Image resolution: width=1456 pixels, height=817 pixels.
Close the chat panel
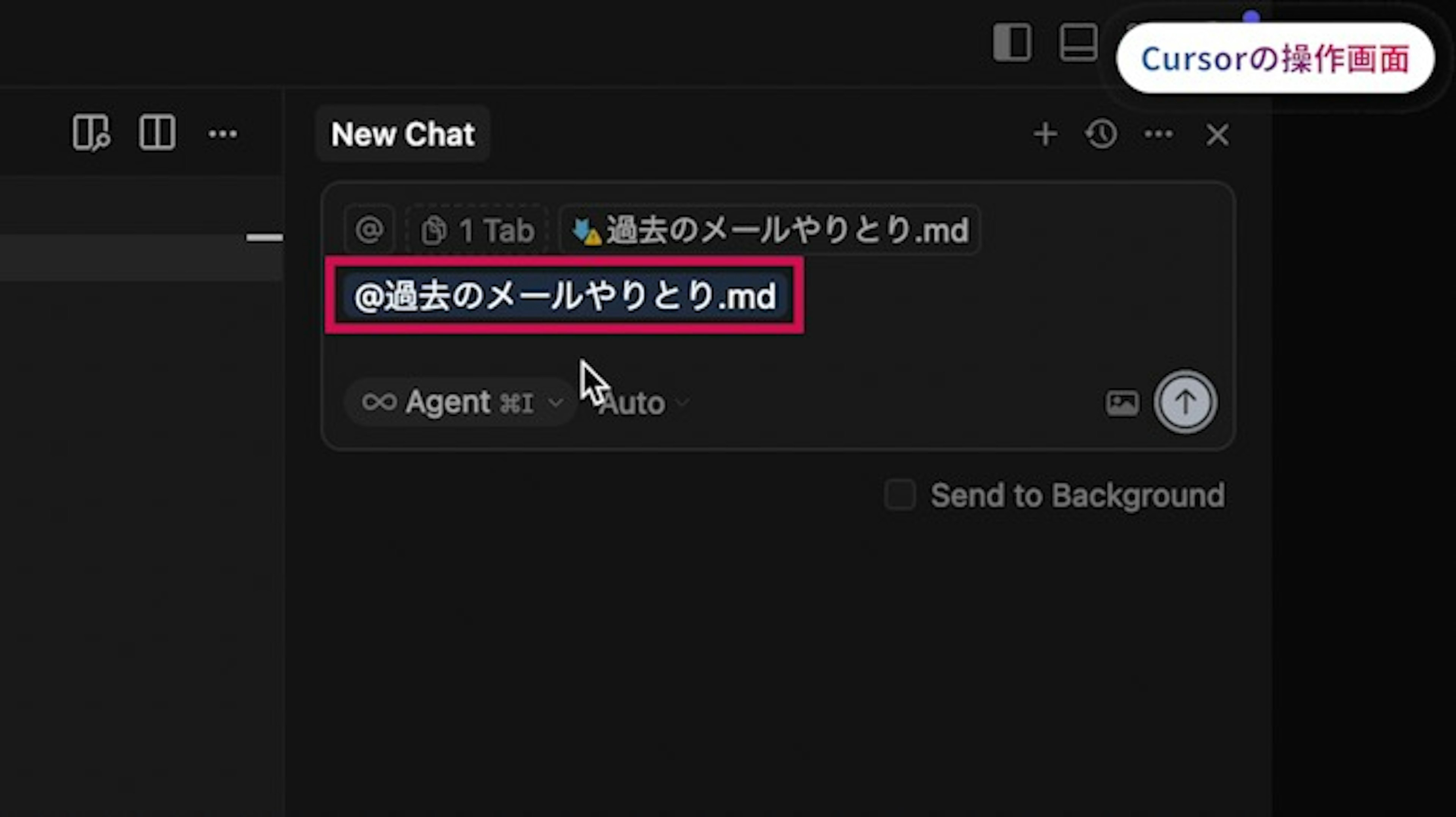click(1217, 135)
